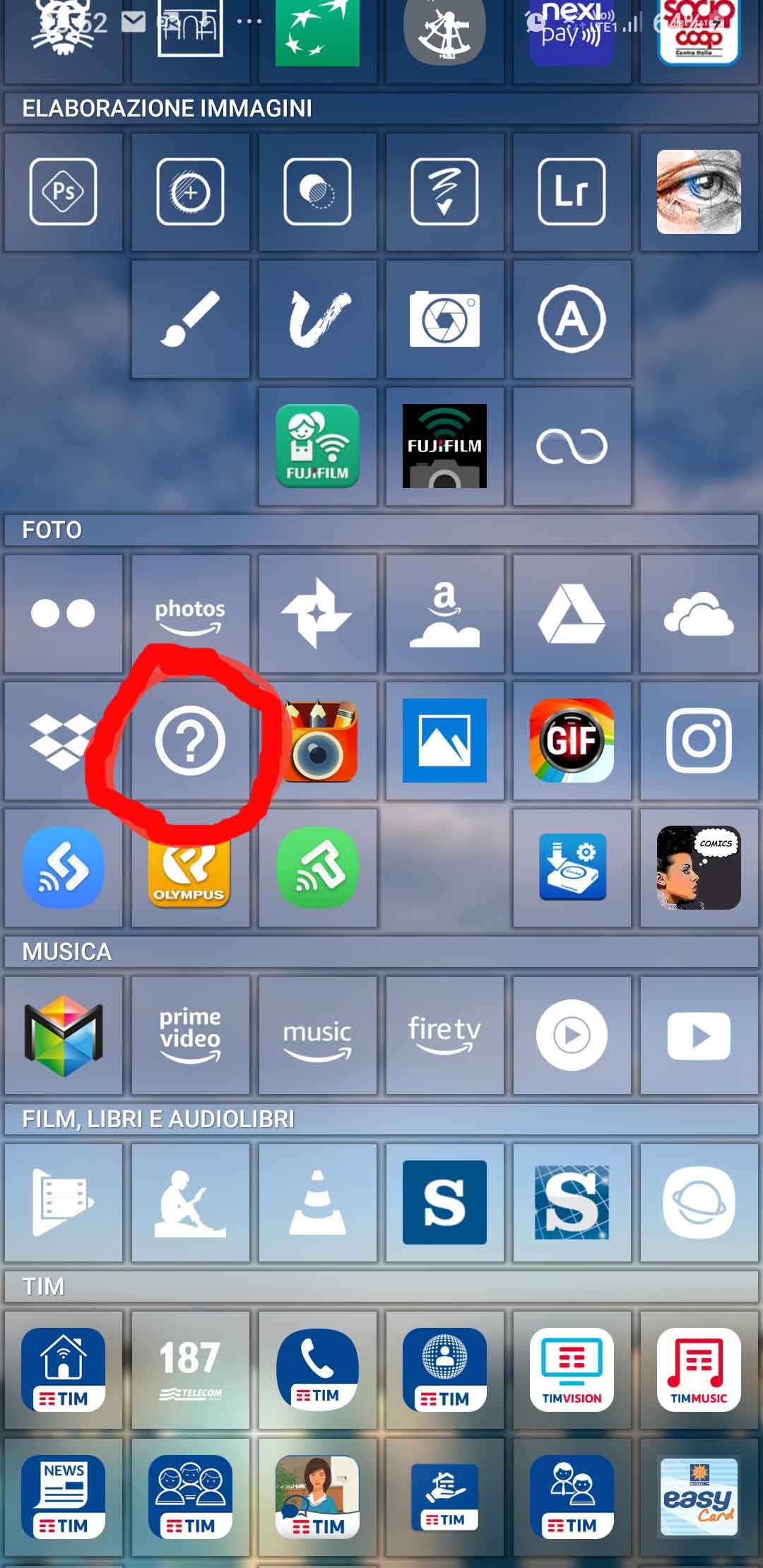
Task: Launch Google Drive
Action: pos(572,613)
